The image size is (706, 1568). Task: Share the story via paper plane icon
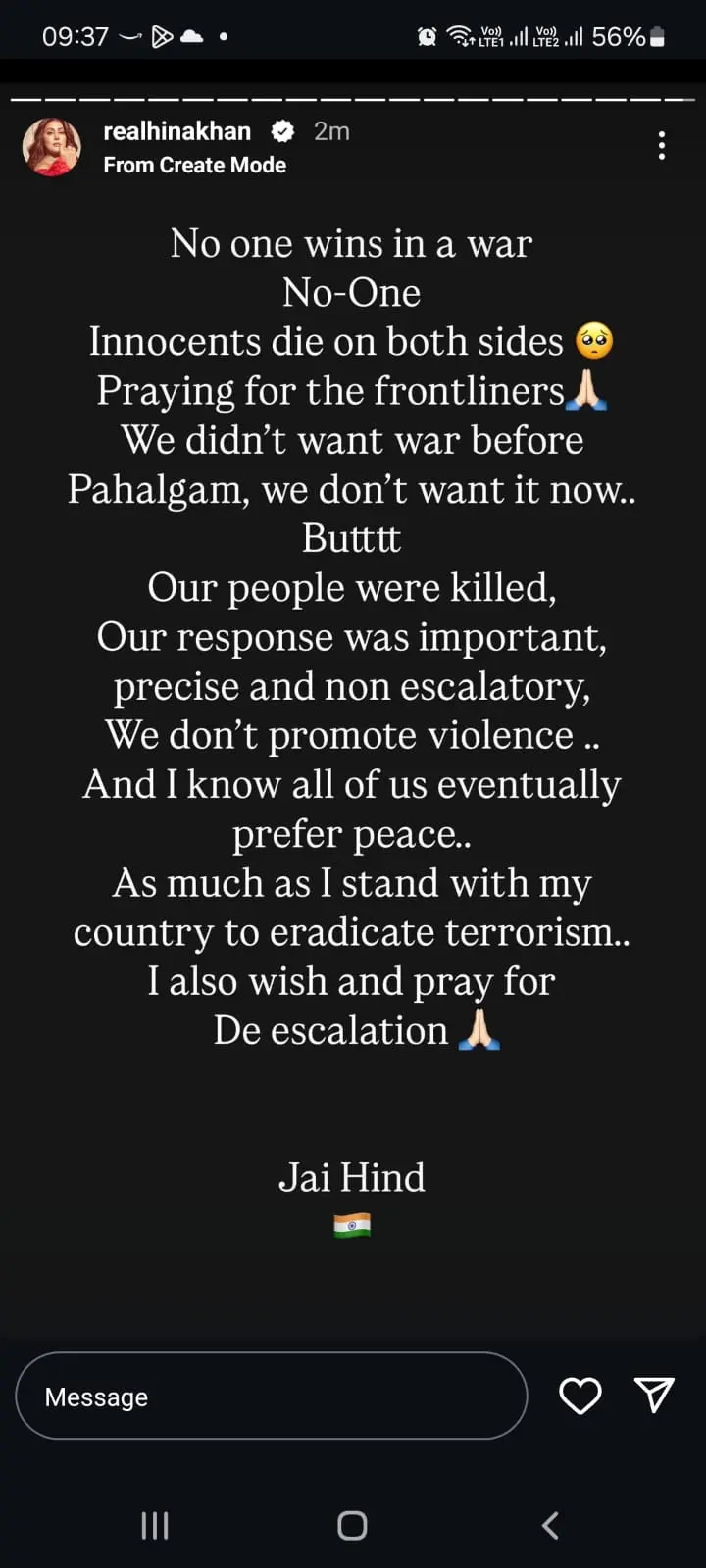pyautogui.click(x=654, y=1395)
